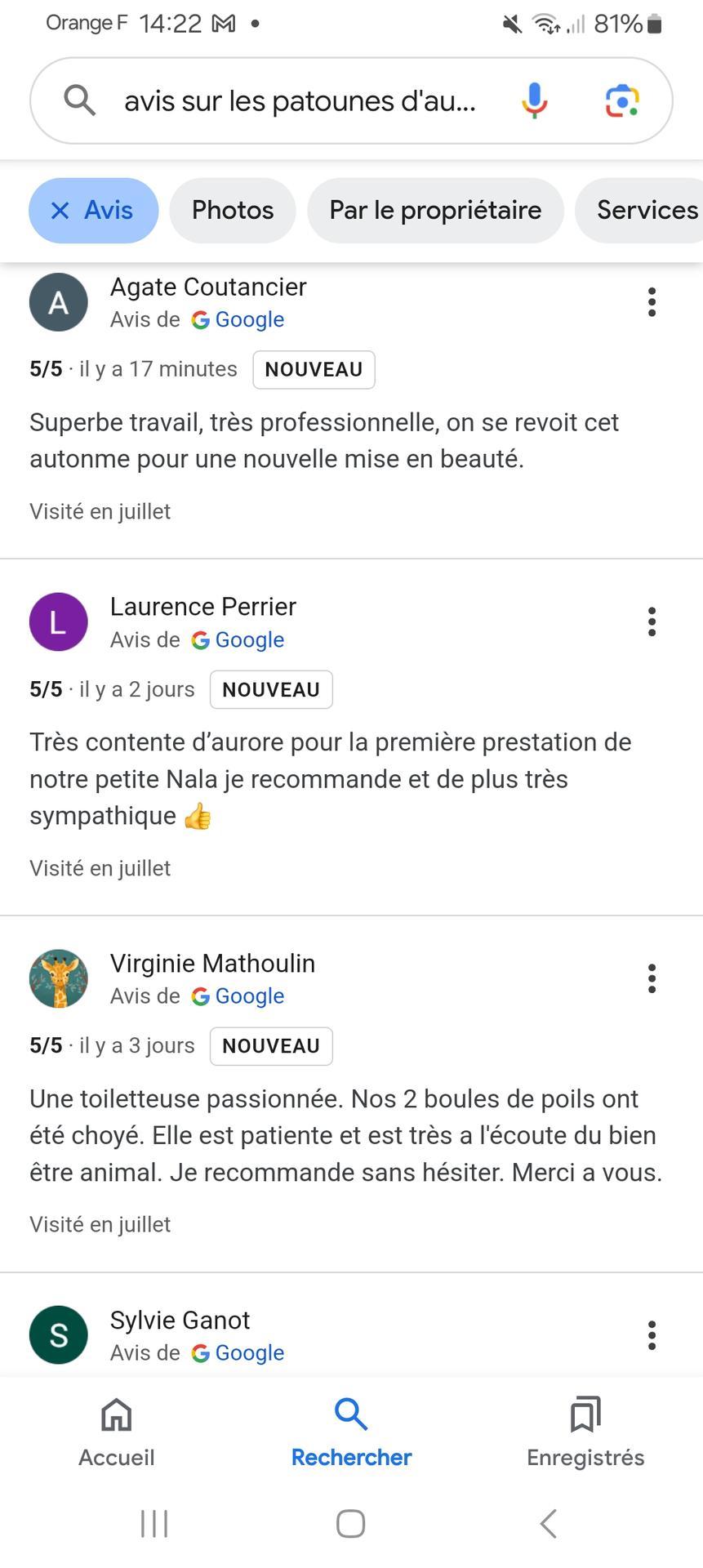Tap the search field with the avis query
Screen dimensions: 703x1568
299,101
